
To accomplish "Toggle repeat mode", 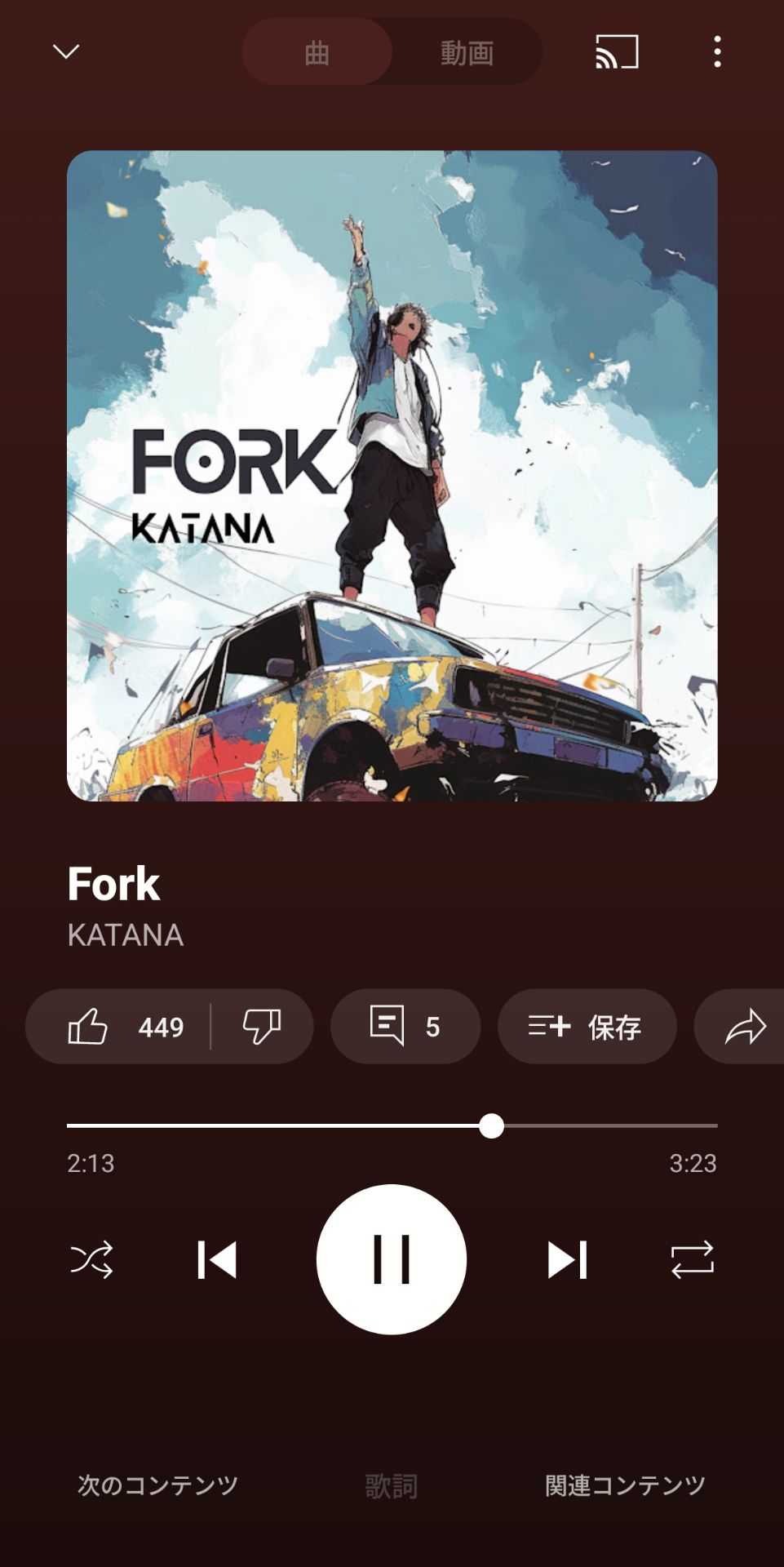I will (x=692, y=1259).
